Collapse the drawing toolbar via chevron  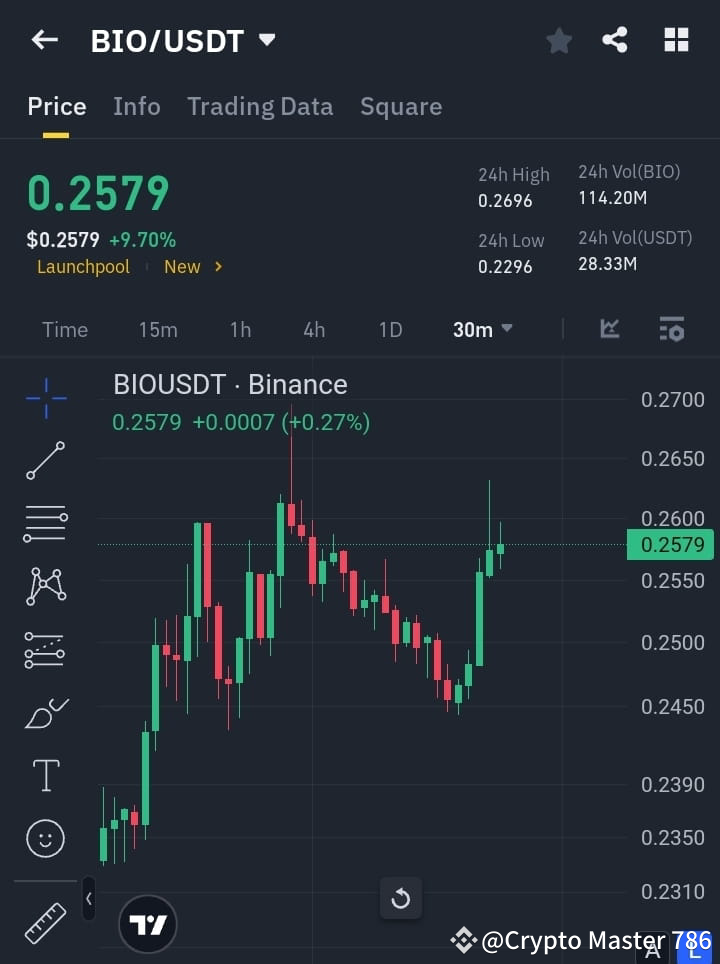click(x=88, y=898)
